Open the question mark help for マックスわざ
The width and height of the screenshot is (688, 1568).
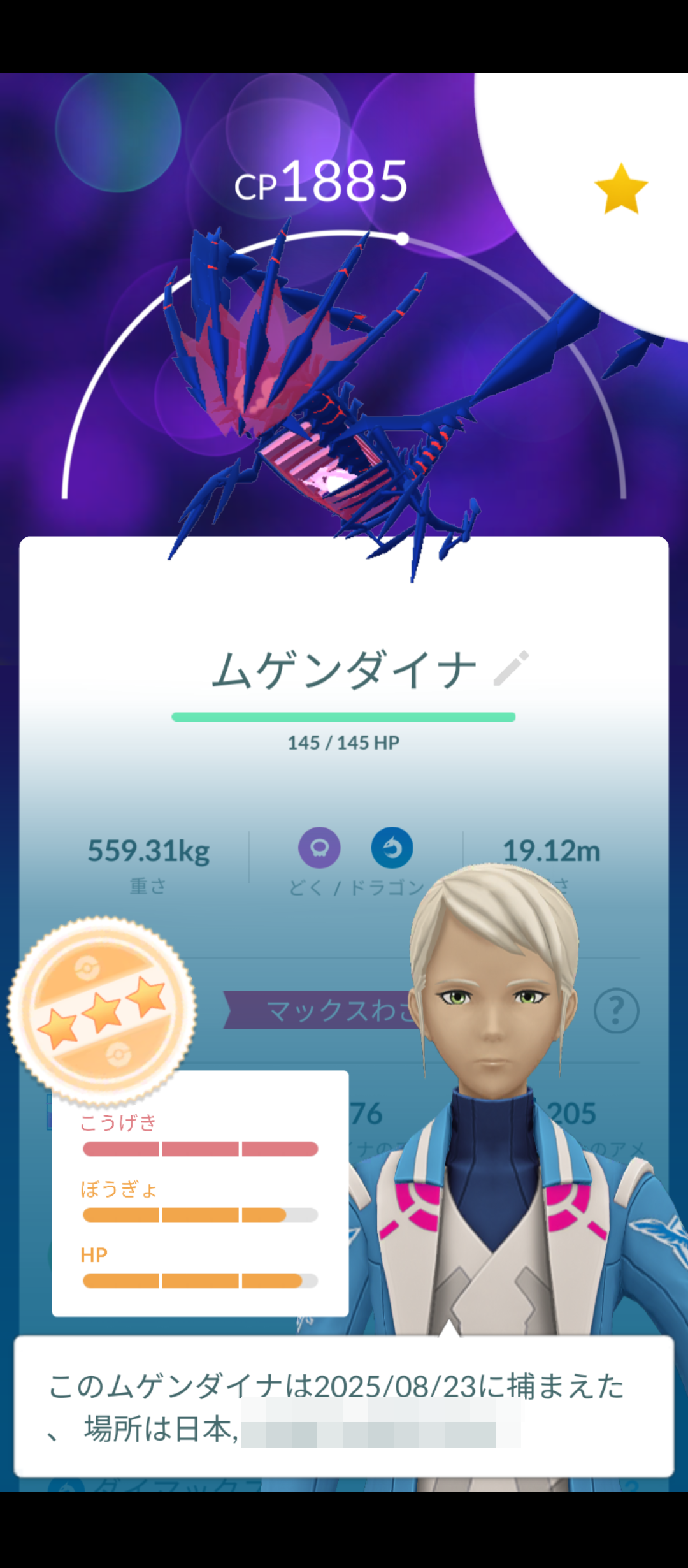616,1011
